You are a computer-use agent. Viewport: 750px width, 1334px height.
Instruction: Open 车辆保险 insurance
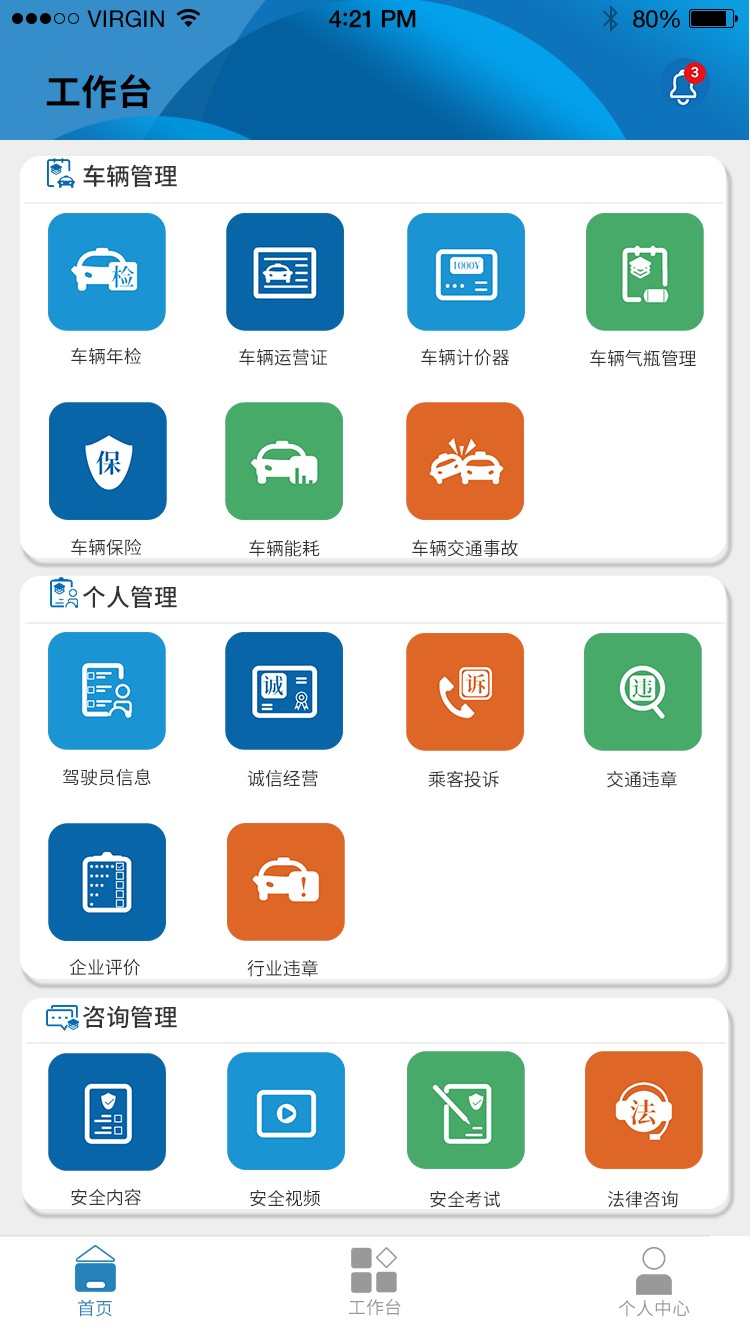108,461
